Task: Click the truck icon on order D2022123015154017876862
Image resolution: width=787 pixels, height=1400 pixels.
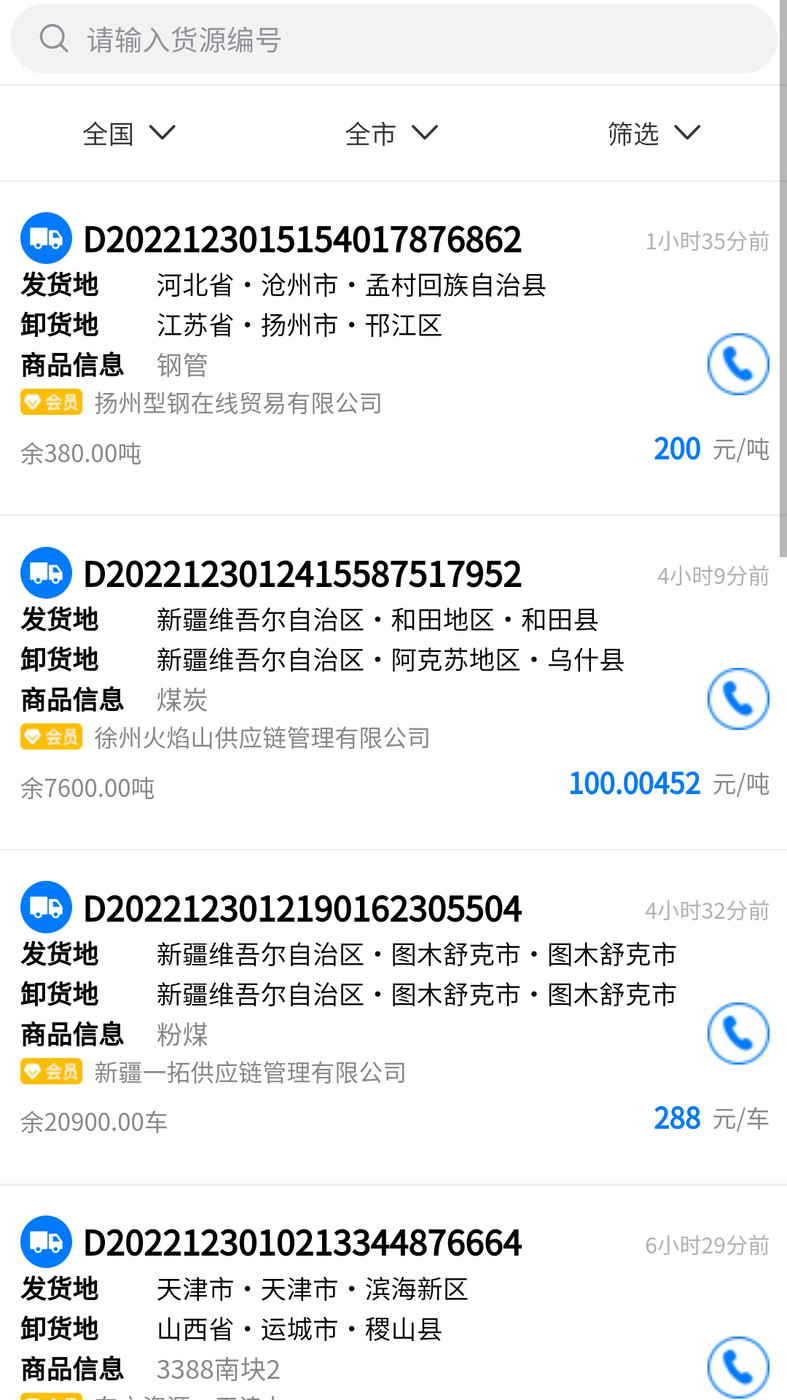Action: pos(46,237)
